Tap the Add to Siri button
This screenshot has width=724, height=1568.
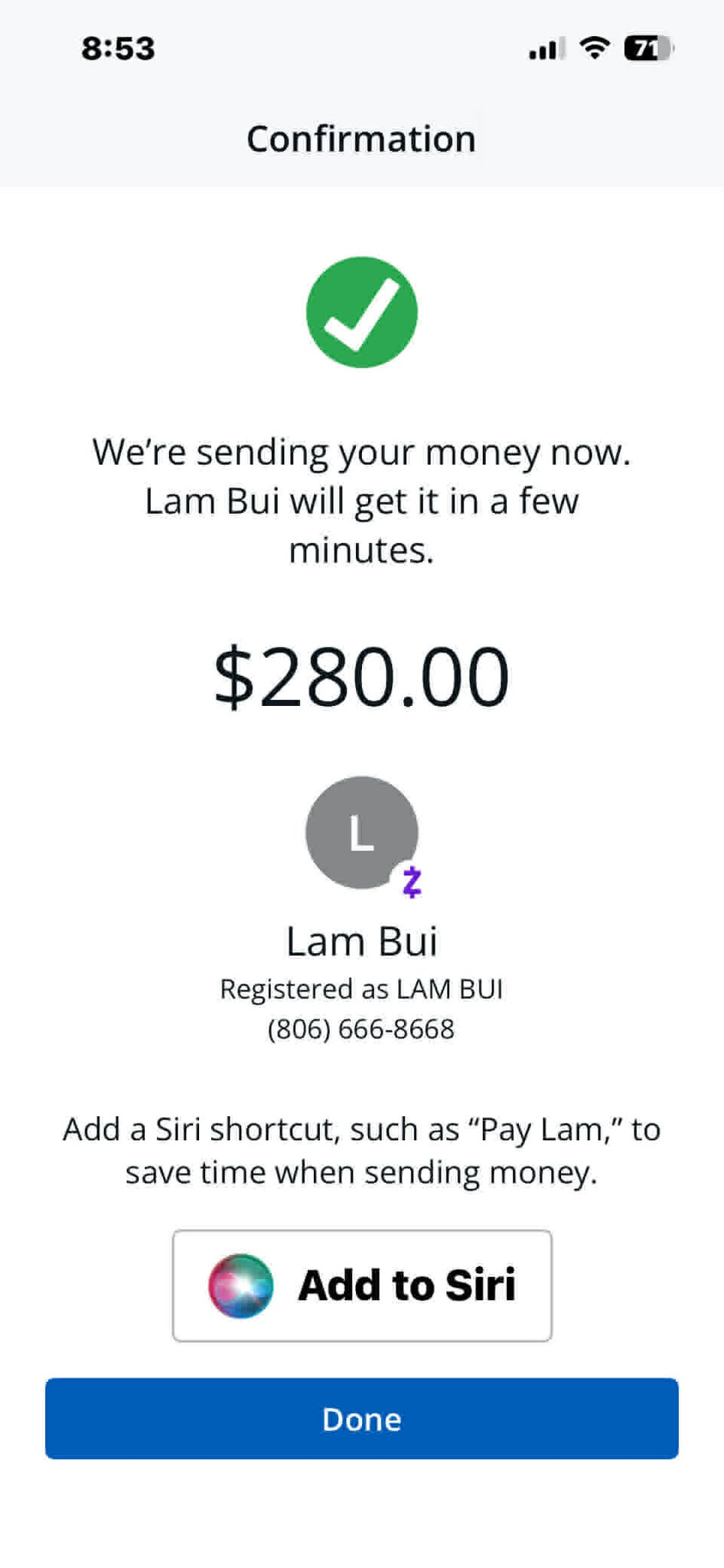(362, 1285)
